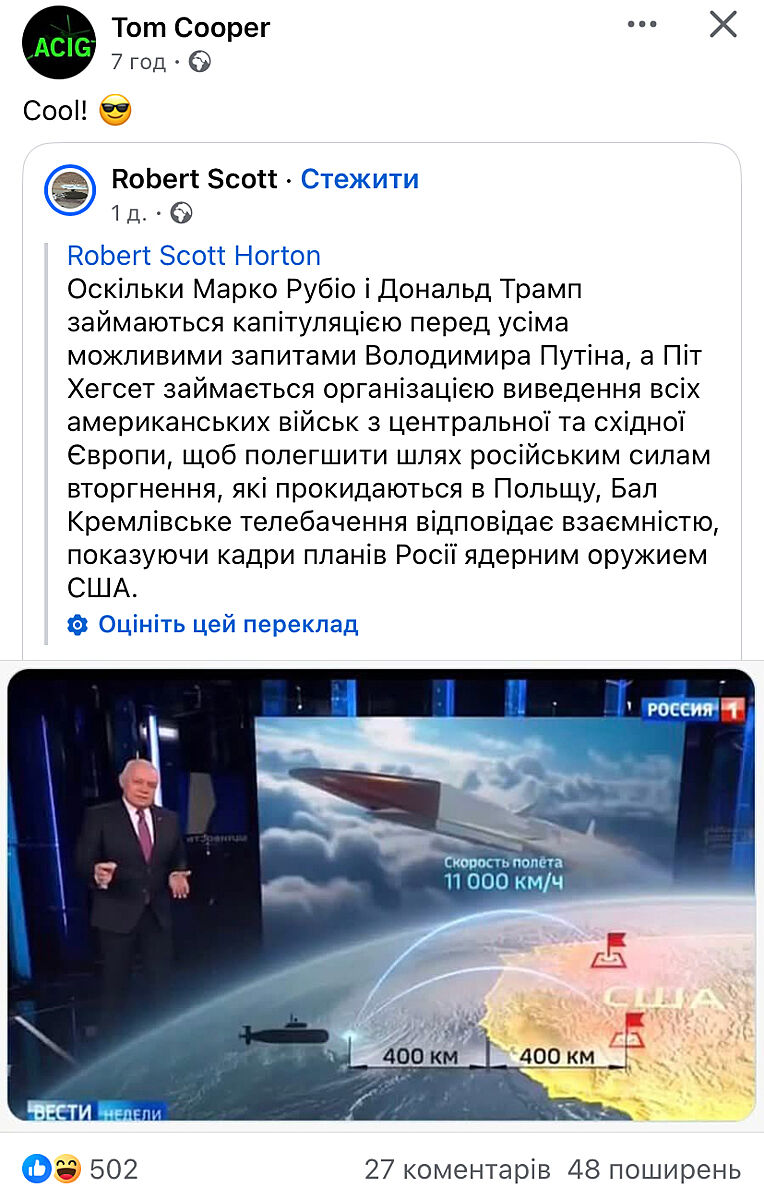View the 48 поширень shares

(x=654, y=1169)
